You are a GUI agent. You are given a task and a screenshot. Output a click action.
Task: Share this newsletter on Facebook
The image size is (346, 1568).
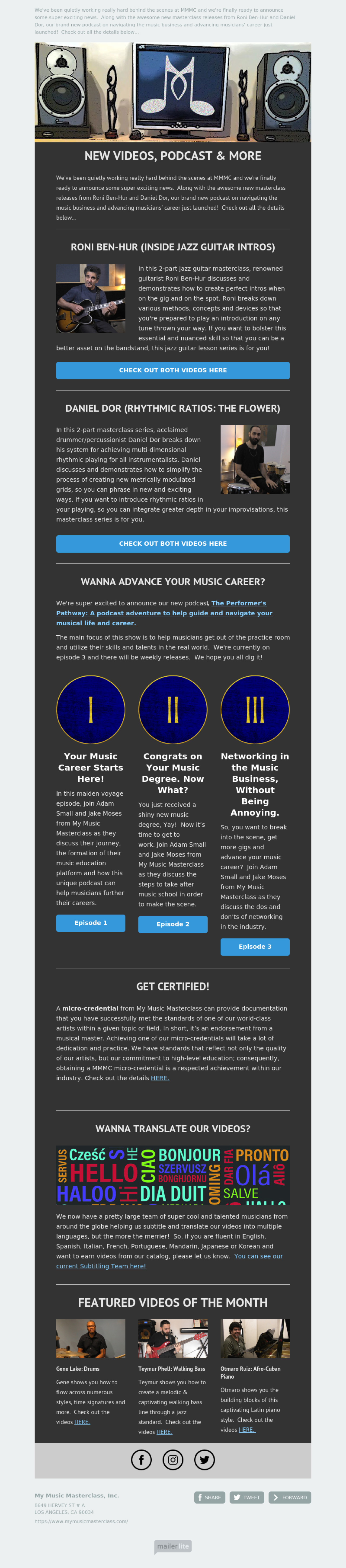tap(209, 1497)
